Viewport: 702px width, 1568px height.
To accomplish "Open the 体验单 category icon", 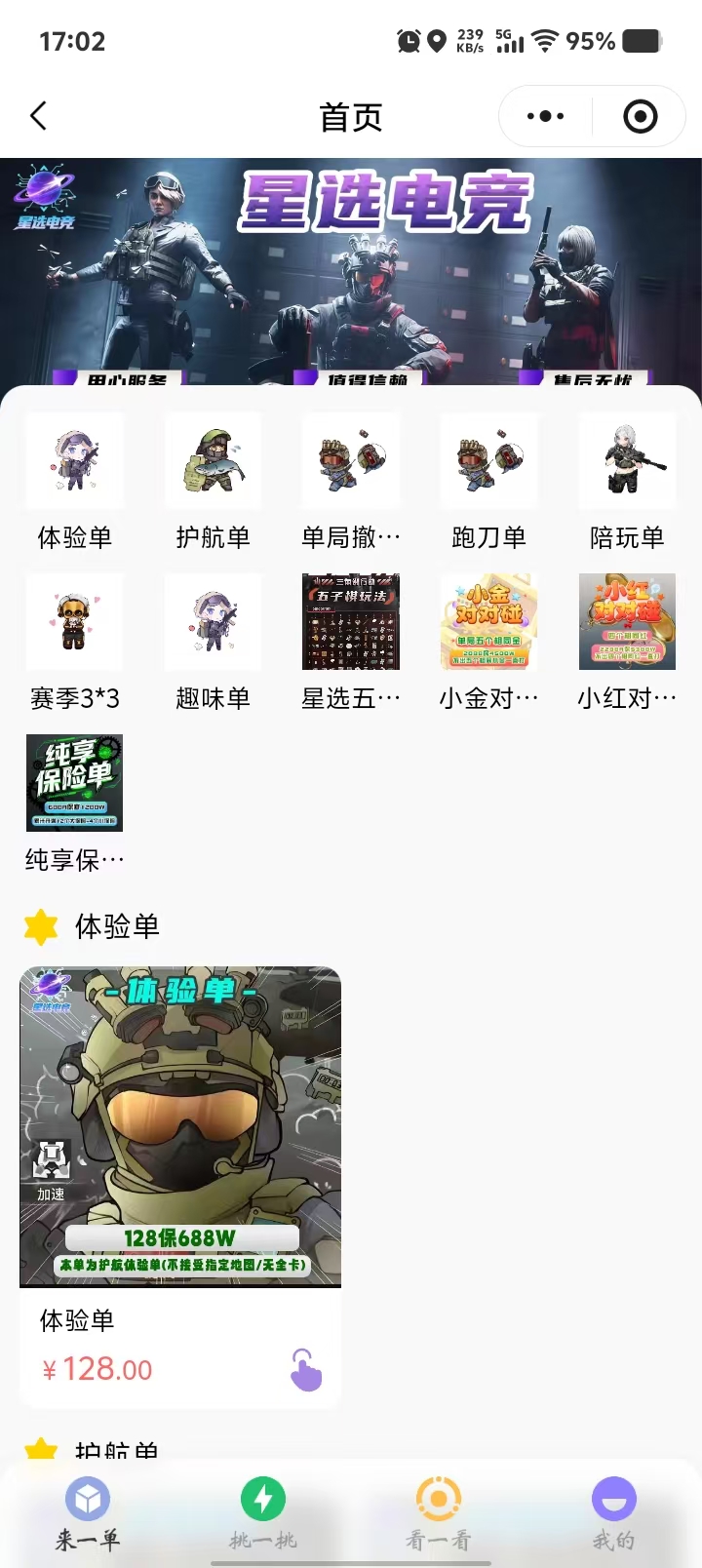I will pyautogui.click(x=75, y=462).
